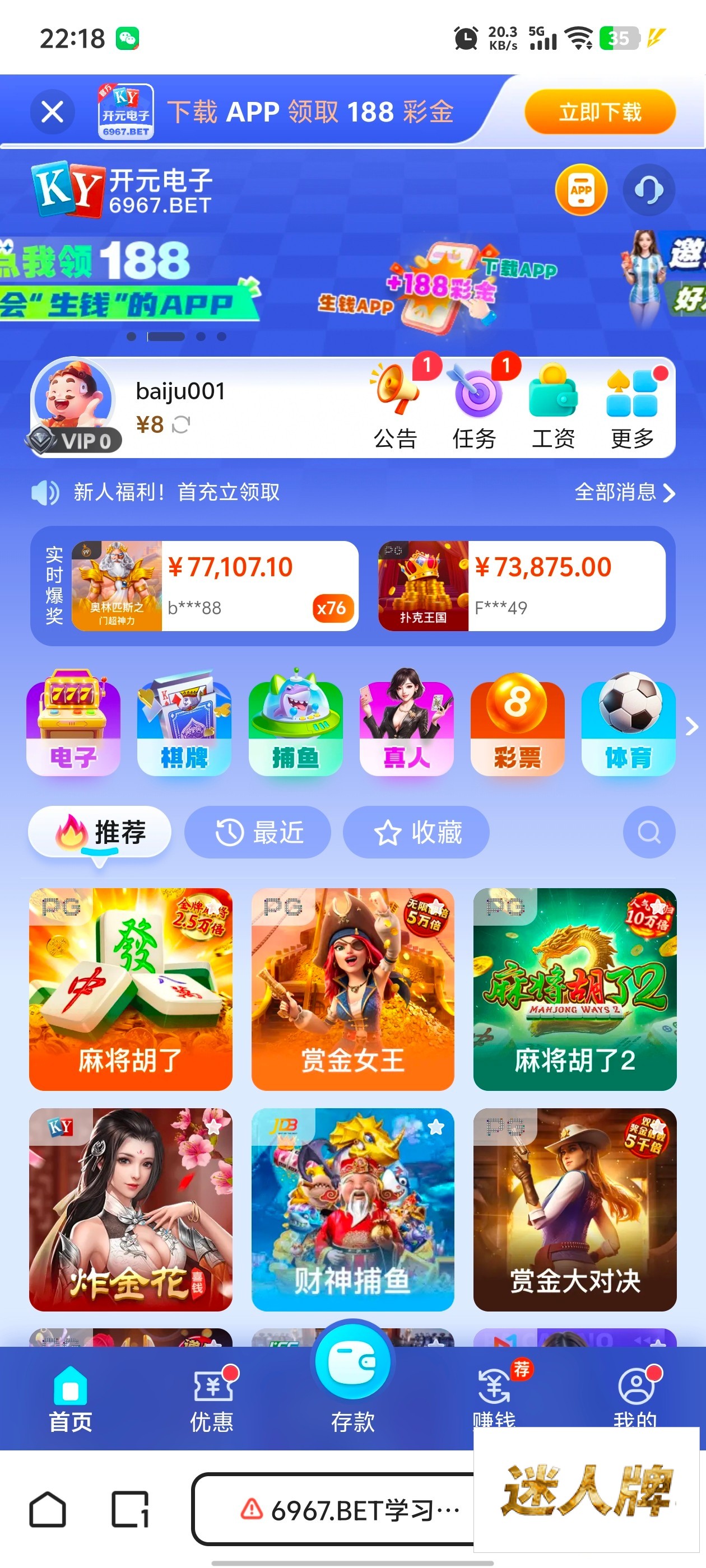View 全部消息 messages
The image size is (706, 1568).
point(624,492)
